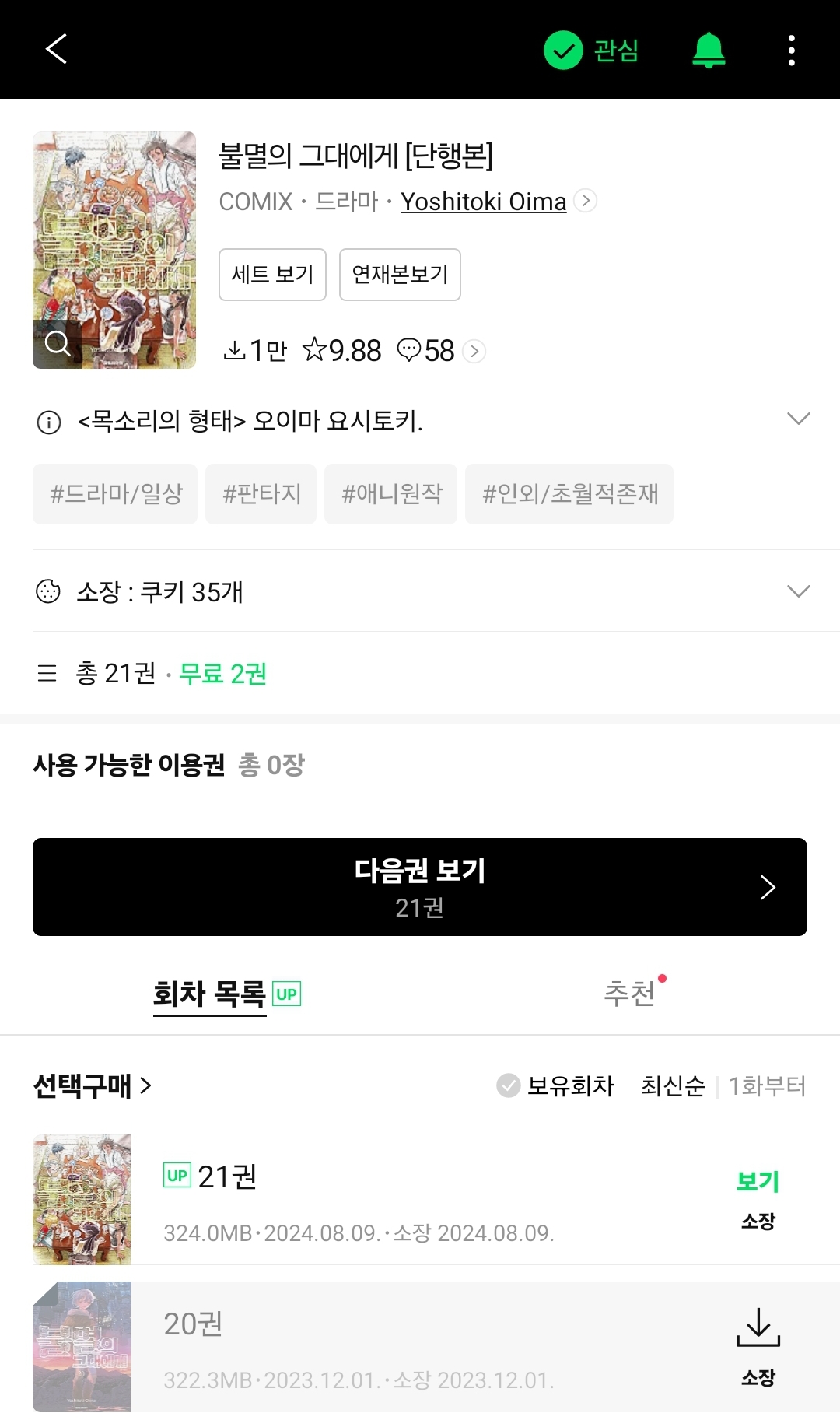Toggle the 보유회차 filter checkbox
Viewport: 840px width, 1420px height.
click(555, 1085)
